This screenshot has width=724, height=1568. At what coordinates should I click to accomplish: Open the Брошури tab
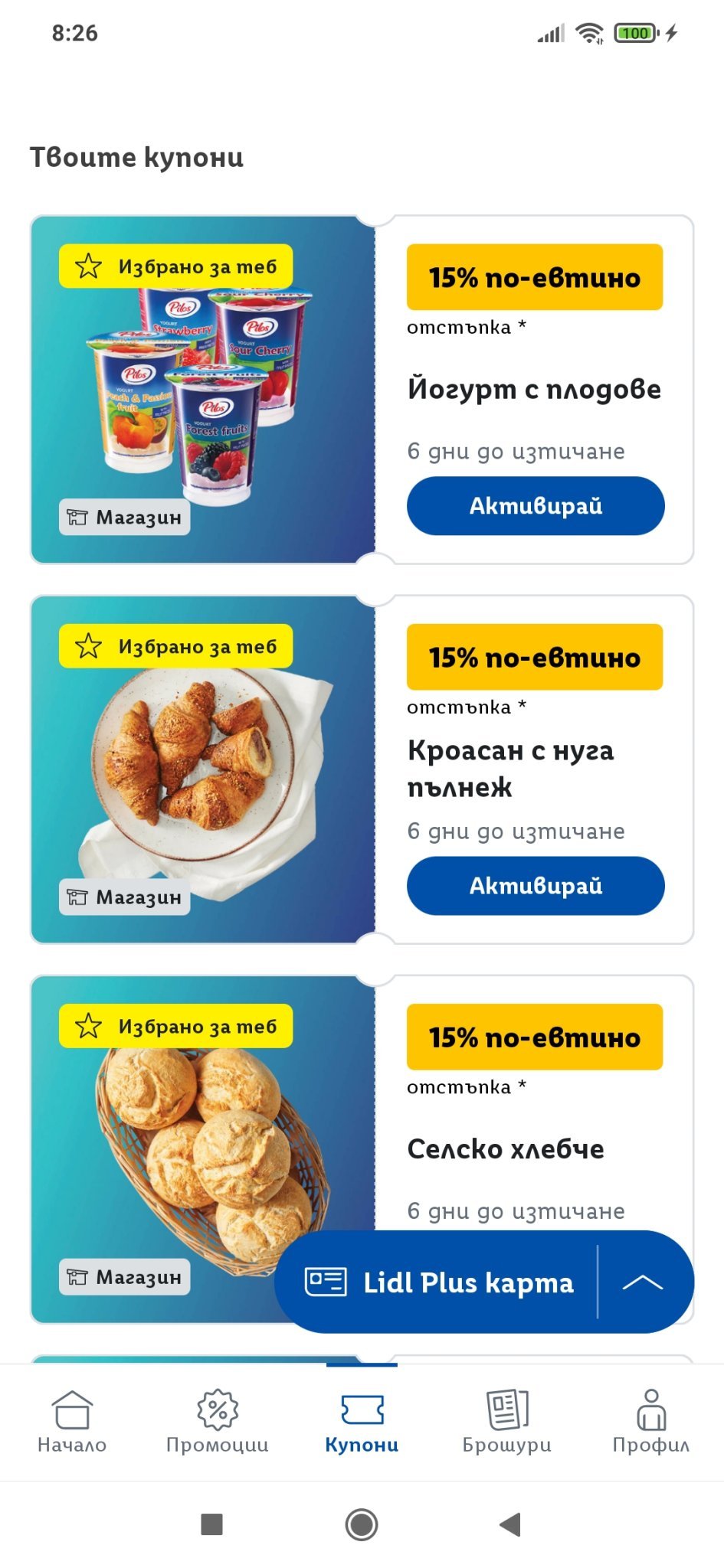(x=506, y=1421)
